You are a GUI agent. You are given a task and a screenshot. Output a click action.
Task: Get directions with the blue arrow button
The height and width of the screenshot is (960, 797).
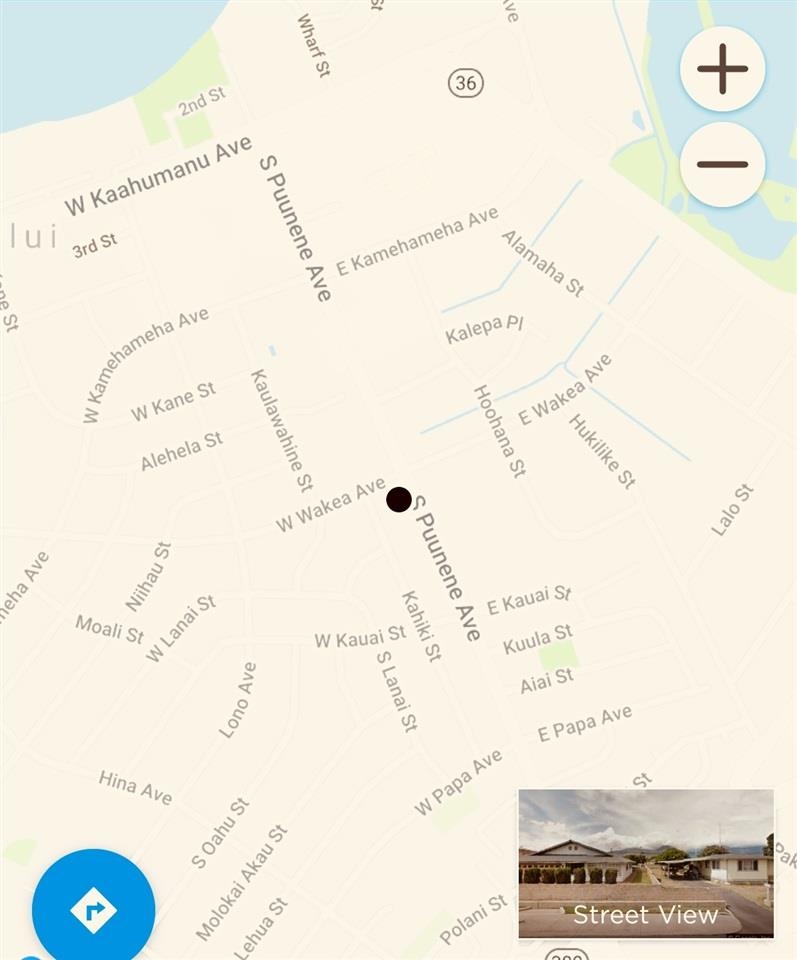[x=93, y=909]
